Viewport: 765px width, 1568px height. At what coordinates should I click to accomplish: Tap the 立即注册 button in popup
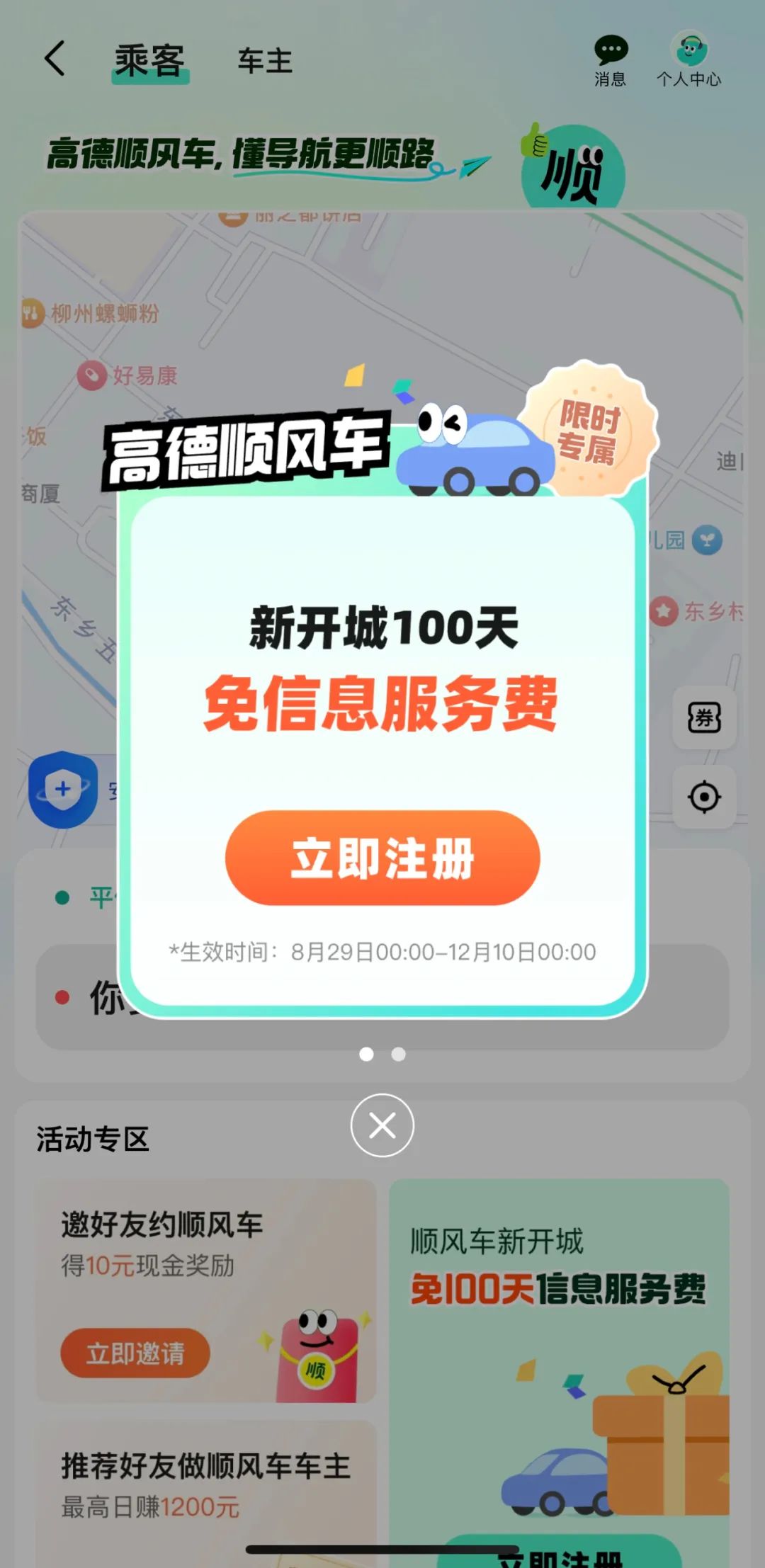pyautogui.click(x=382, y=858)
